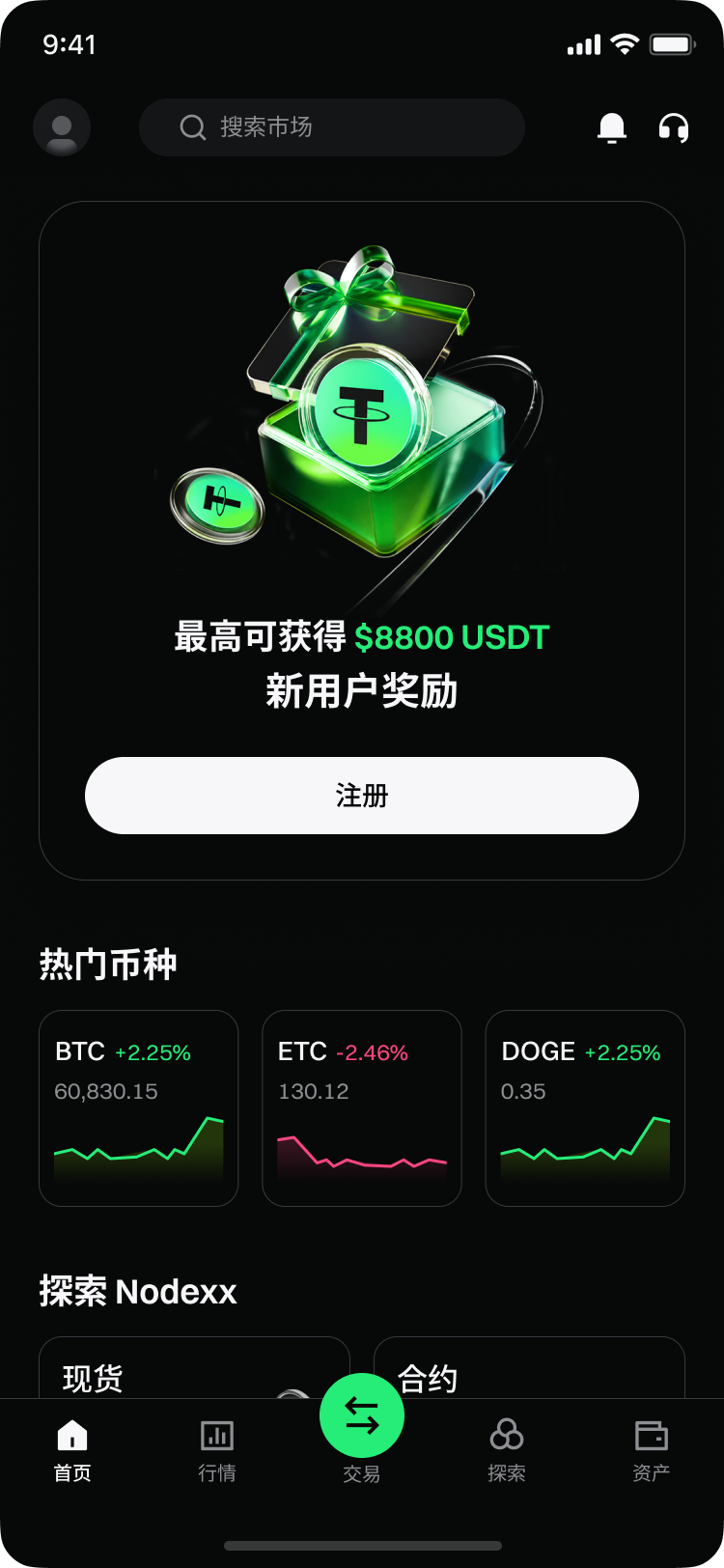This screenshot has width=724, height=1568.
Task: Open the ETC coin card
Action: click(362, 1108)
